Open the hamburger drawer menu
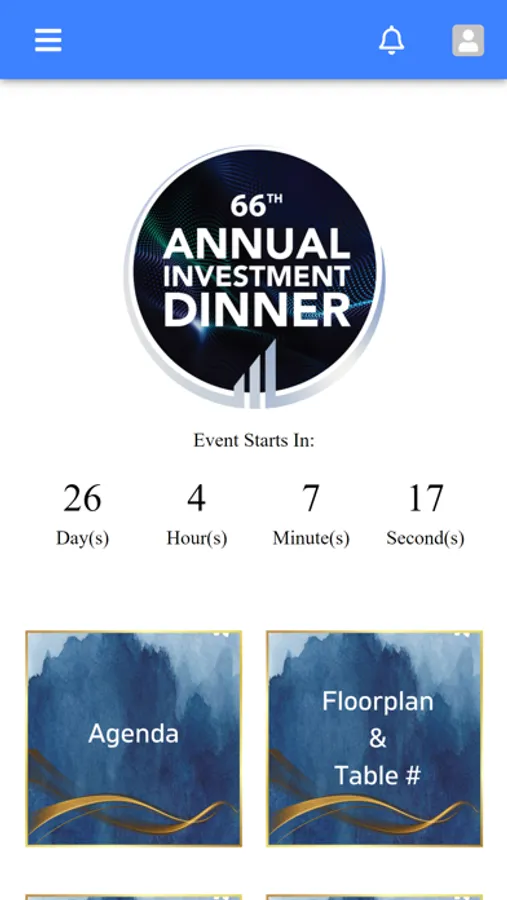This screenshot has width=507, height=900. 48,40
